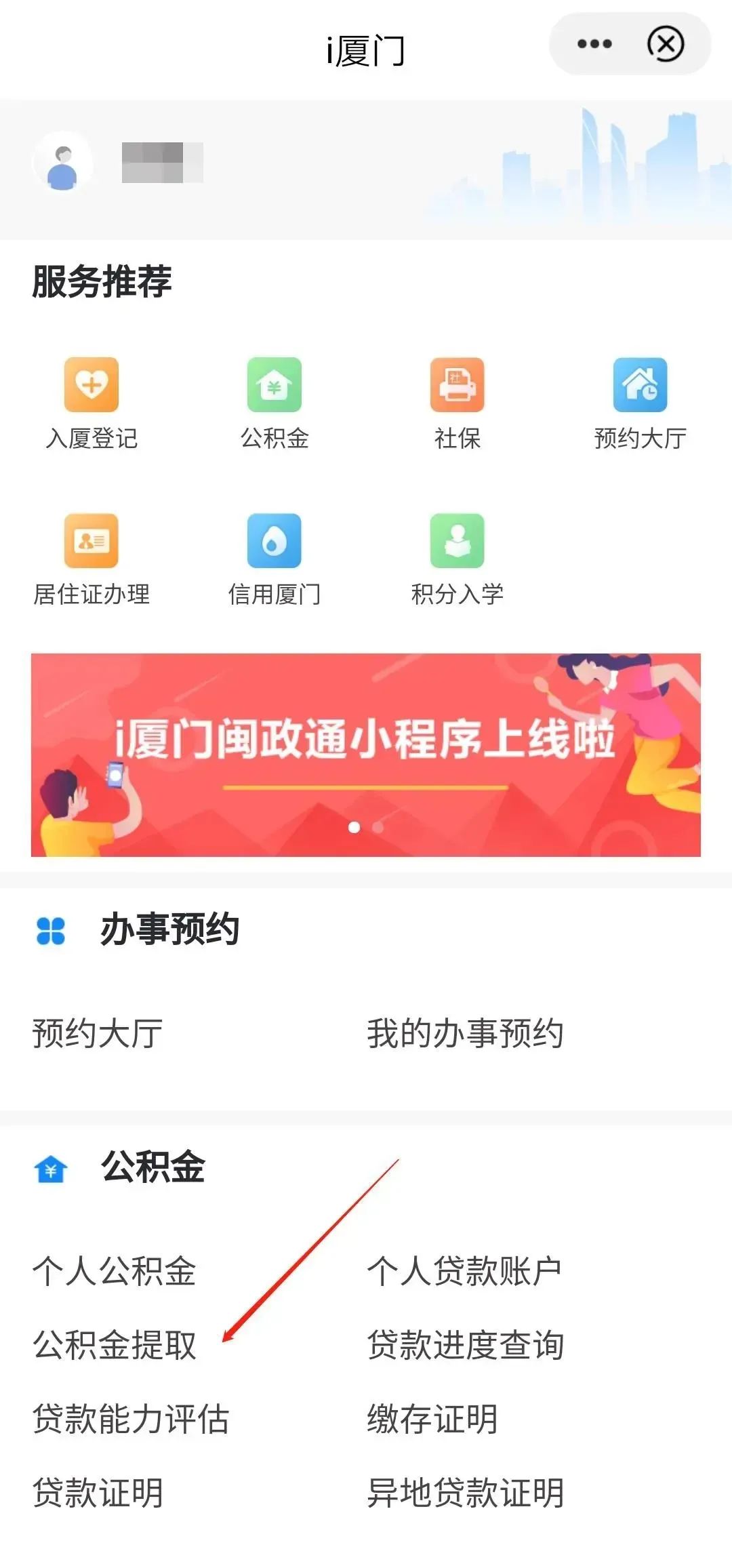The width and height of the screenshot is (732, 1568).
Task: Select the second carousel indicator dot
Action: pos(380,826)
